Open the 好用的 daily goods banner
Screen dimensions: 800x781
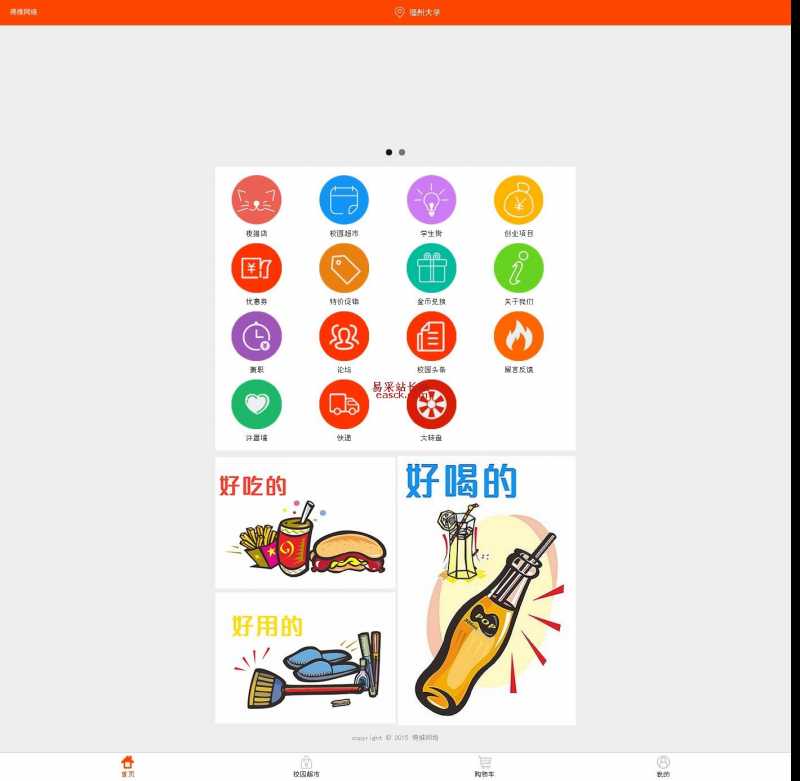click(305, 657)
